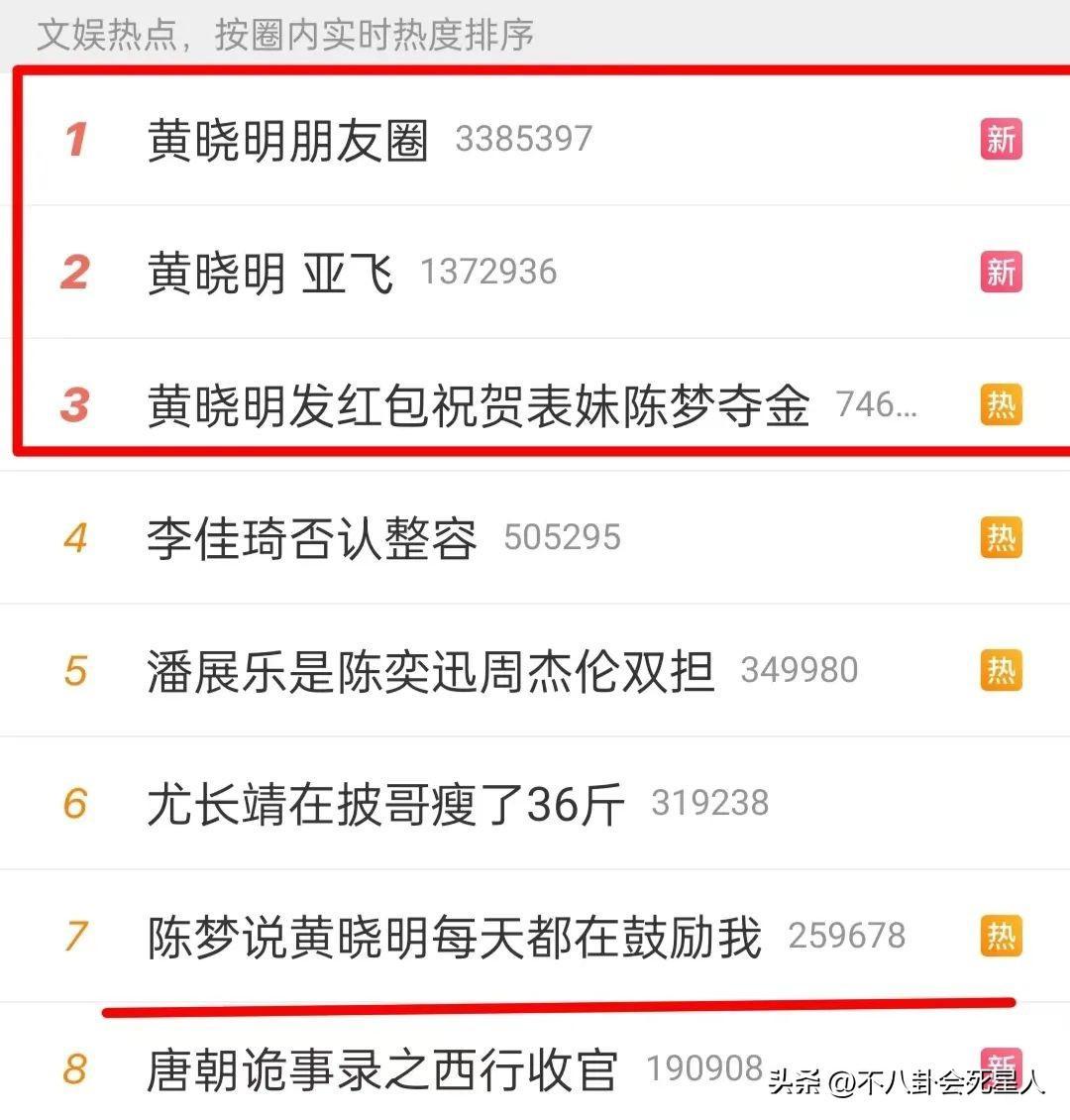Open the hot topic 黄晓明朋友圈
The width and height of the screenshot is (1070, 1120).
tap(287, 140)
